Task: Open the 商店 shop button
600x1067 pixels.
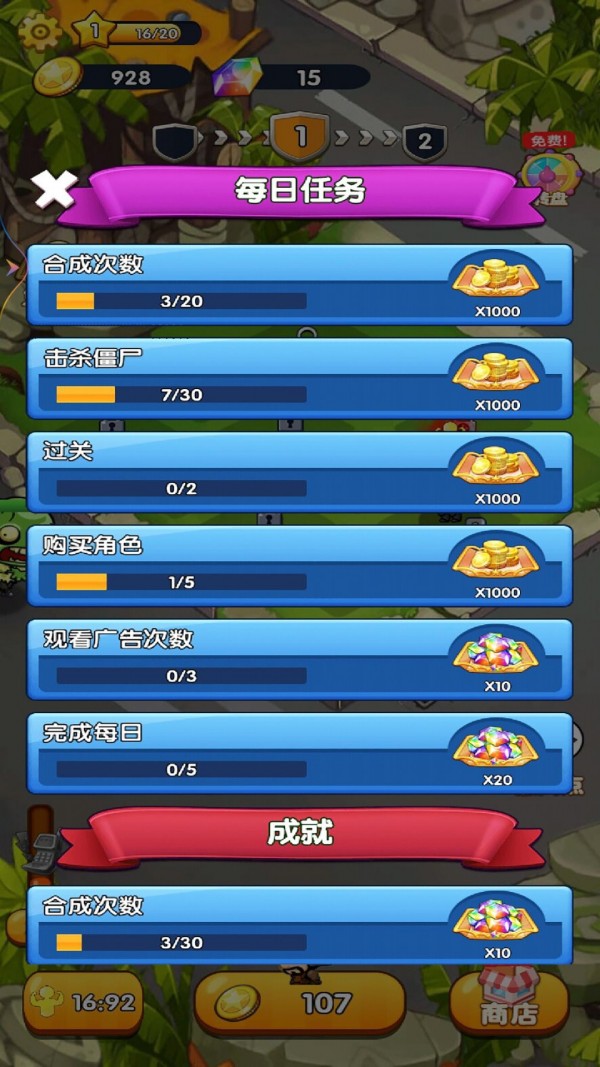Action: [x=509, y=1003]
